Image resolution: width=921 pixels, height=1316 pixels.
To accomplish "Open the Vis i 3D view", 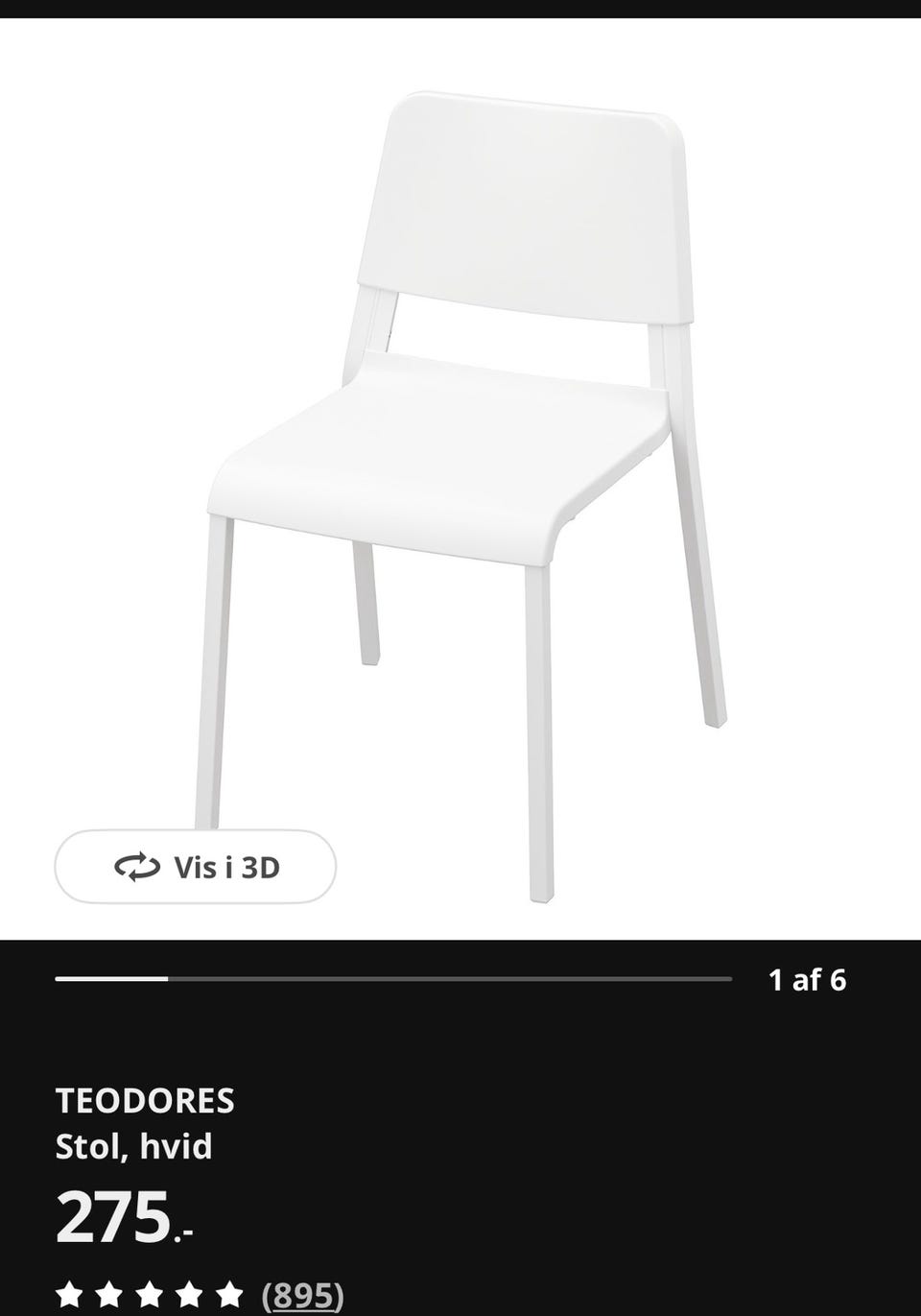I will 196,867.
